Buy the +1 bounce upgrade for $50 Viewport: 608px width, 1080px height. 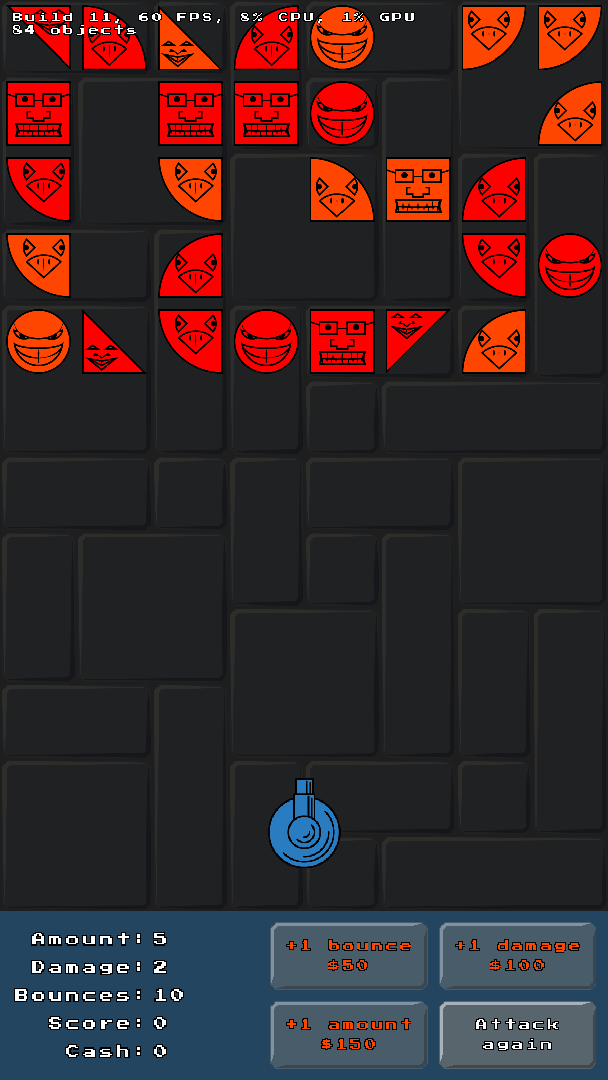pos(349,955)
